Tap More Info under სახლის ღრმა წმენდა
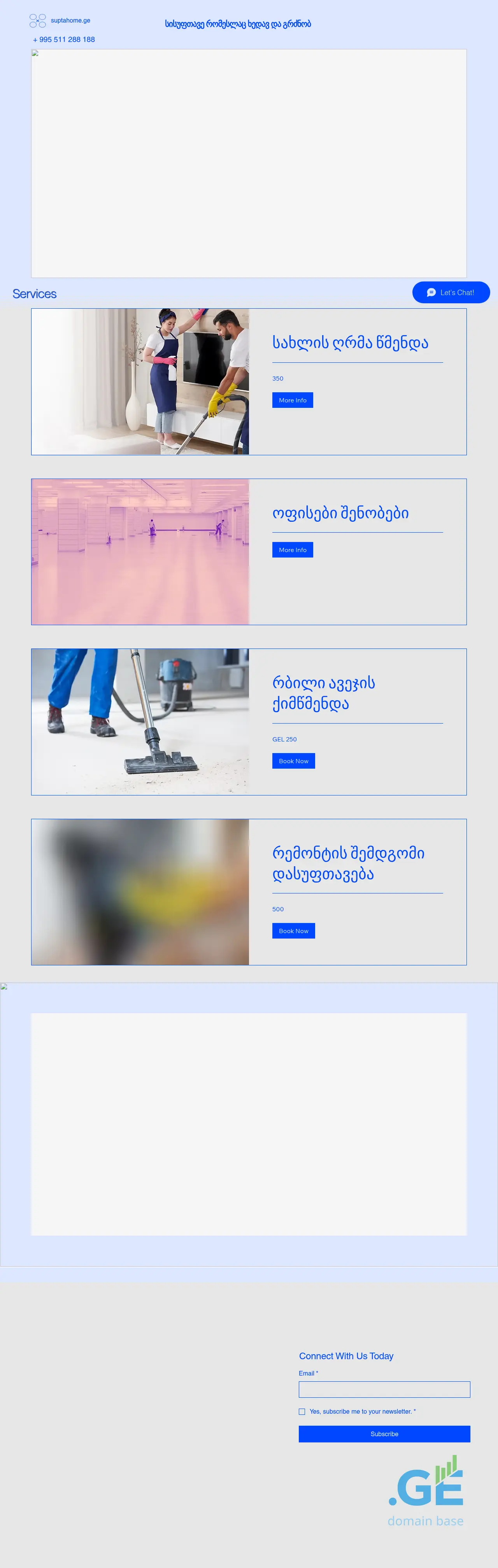The height and width of the screenshot is (1568, 498). 292,400
